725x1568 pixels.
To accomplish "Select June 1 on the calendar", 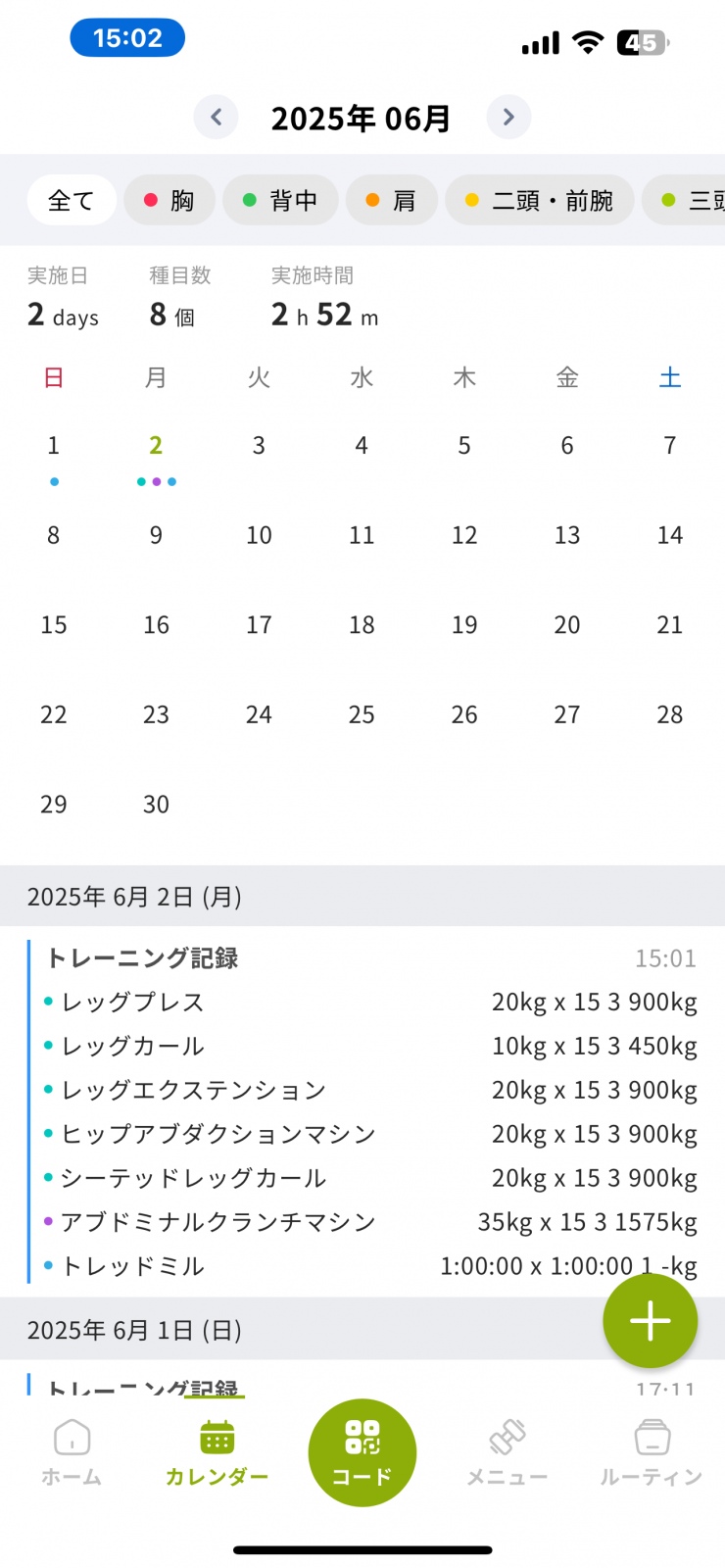I will point(54,457).
